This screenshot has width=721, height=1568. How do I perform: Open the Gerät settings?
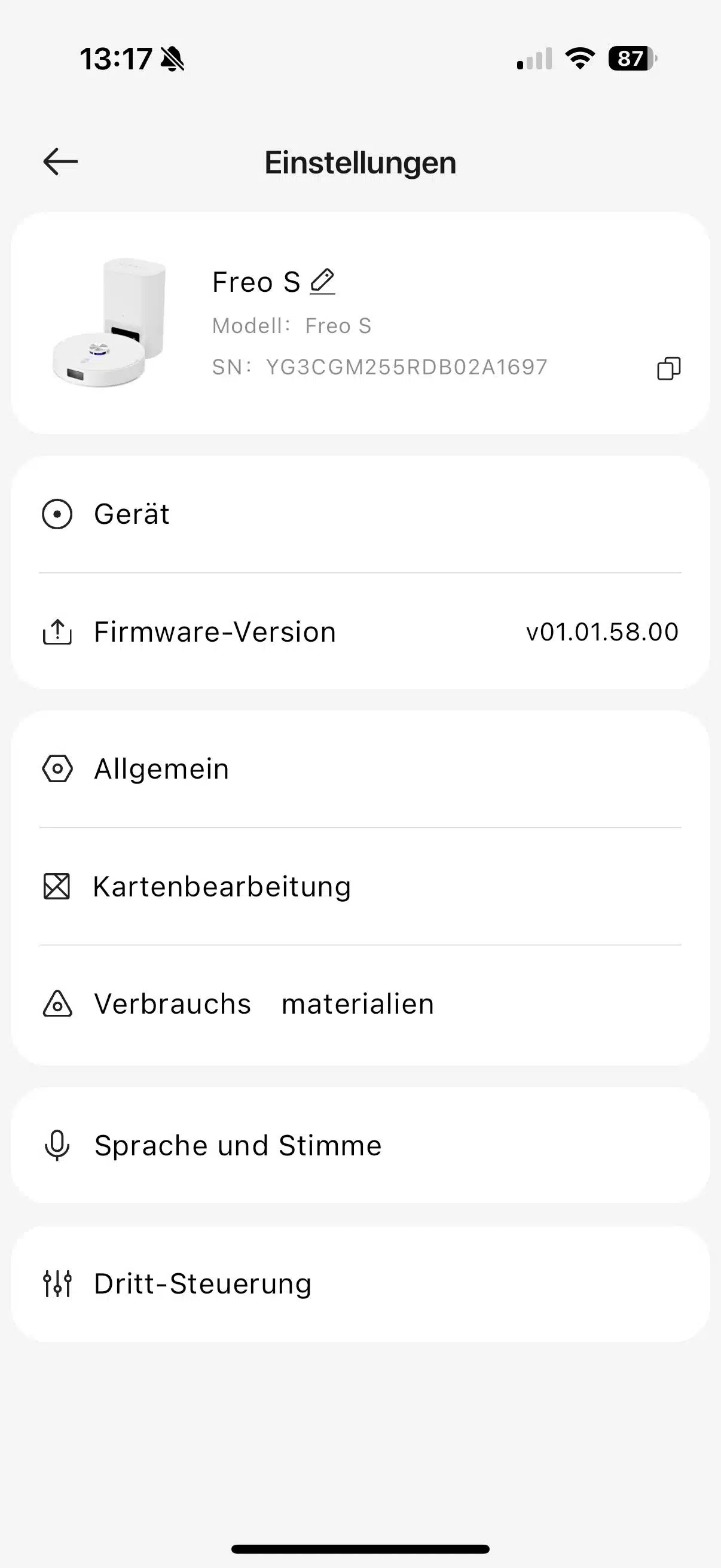(x=360, y=514)
